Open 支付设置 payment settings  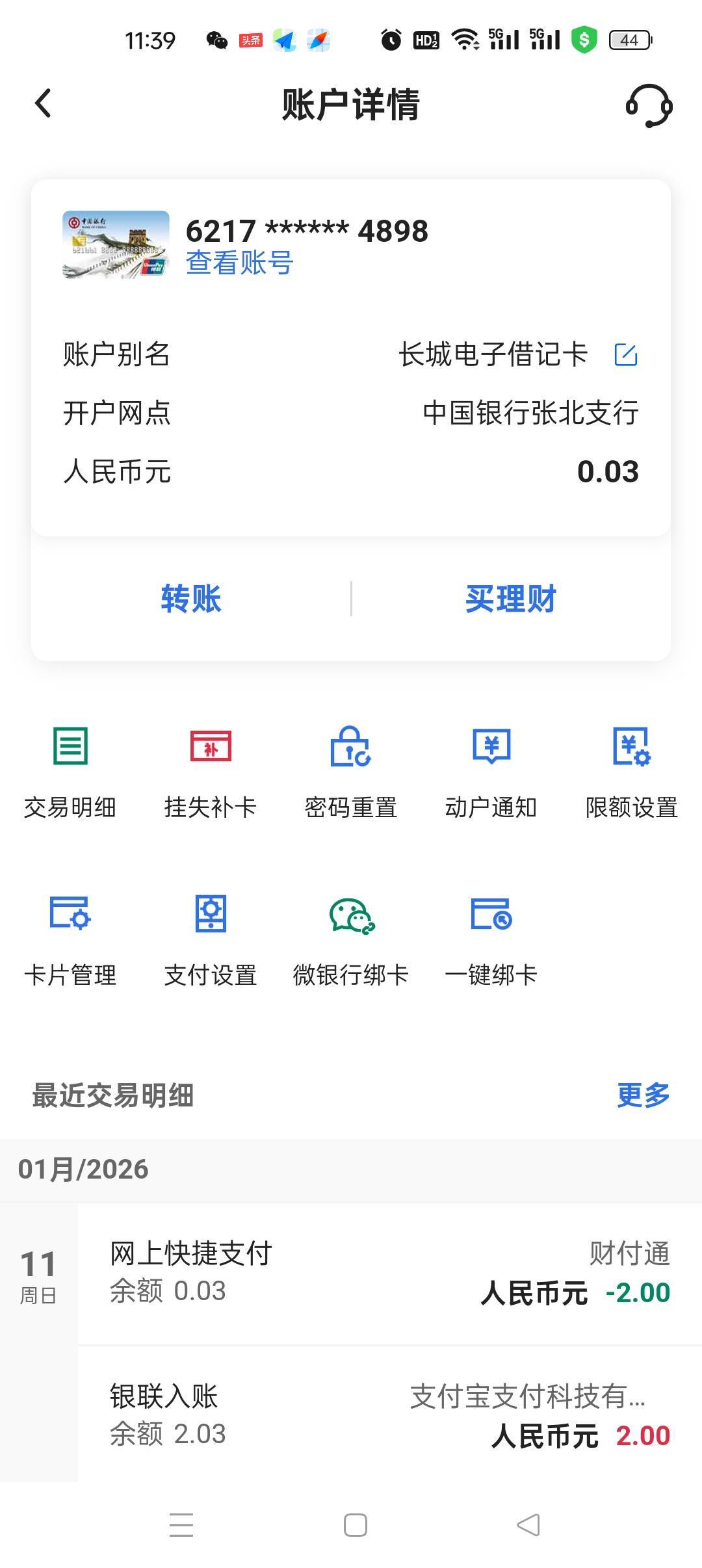[x=211, y=939]
